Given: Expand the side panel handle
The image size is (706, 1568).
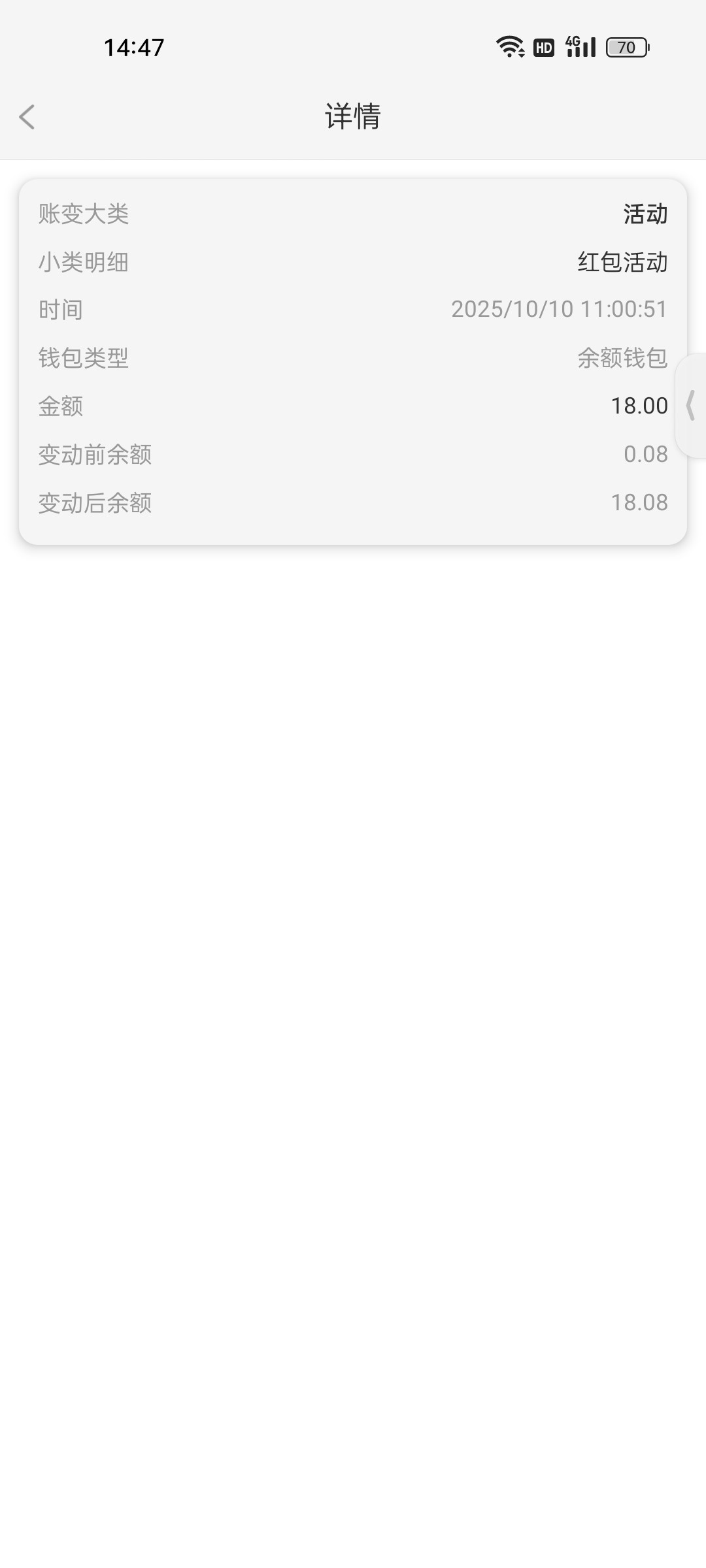Looking at the screenshot, I should click(x=690, y=406).
